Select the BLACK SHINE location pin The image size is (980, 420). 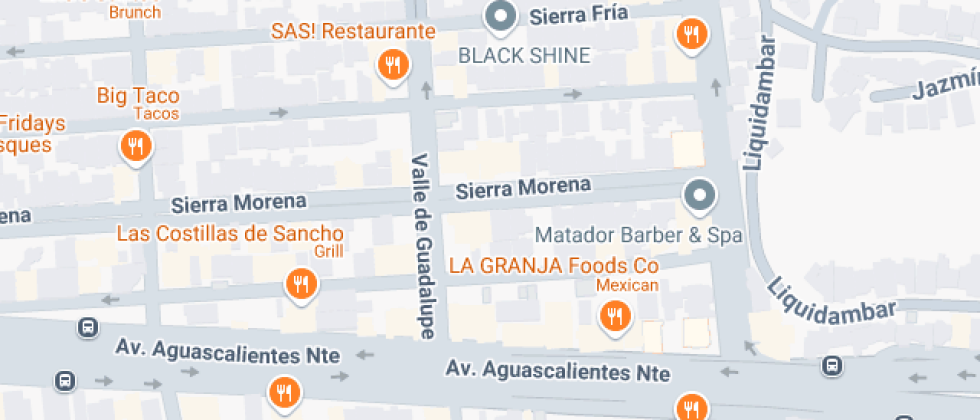point(499,17)
